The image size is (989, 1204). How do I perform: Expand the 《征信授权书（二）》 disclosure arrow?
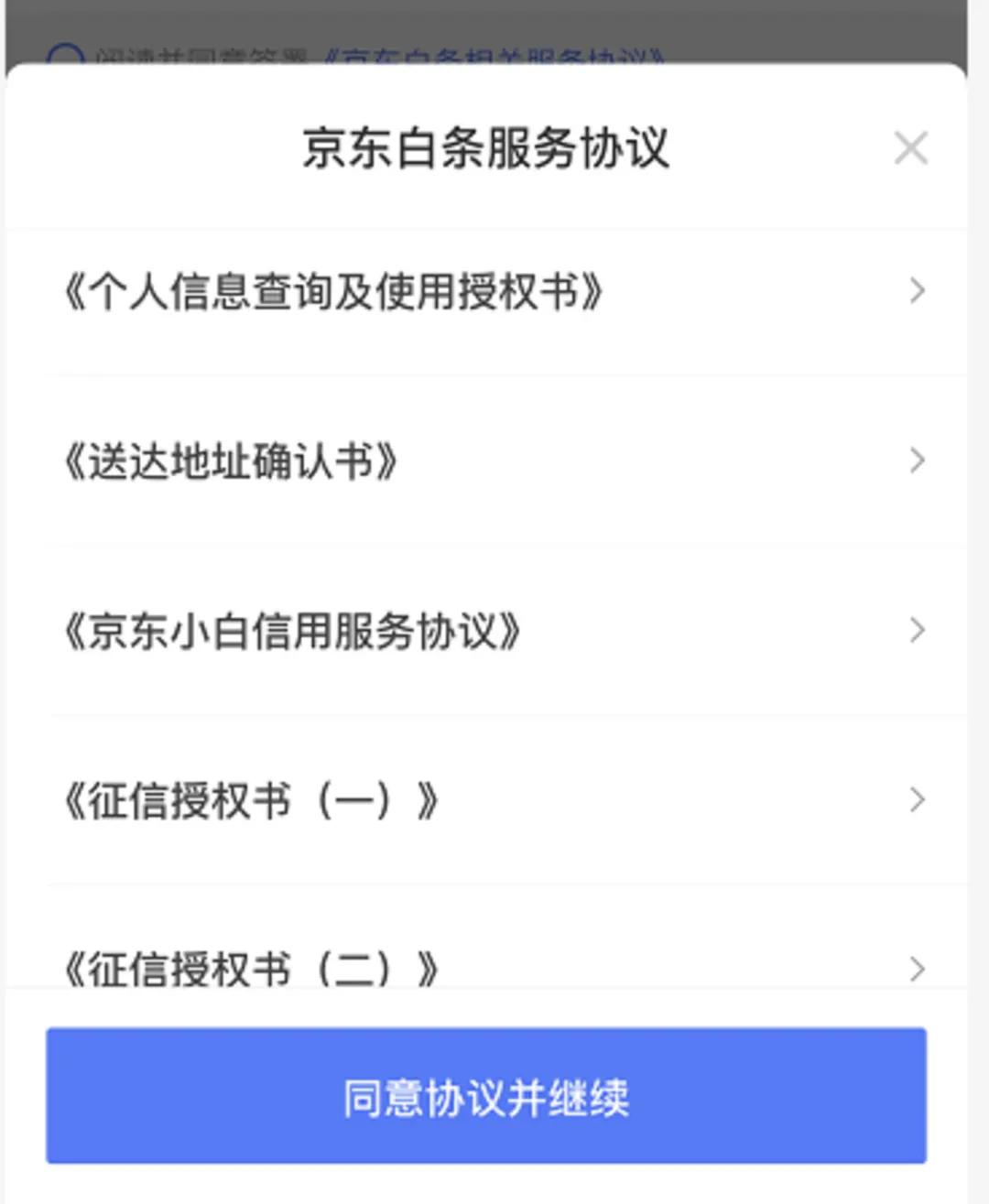[918, 968]
